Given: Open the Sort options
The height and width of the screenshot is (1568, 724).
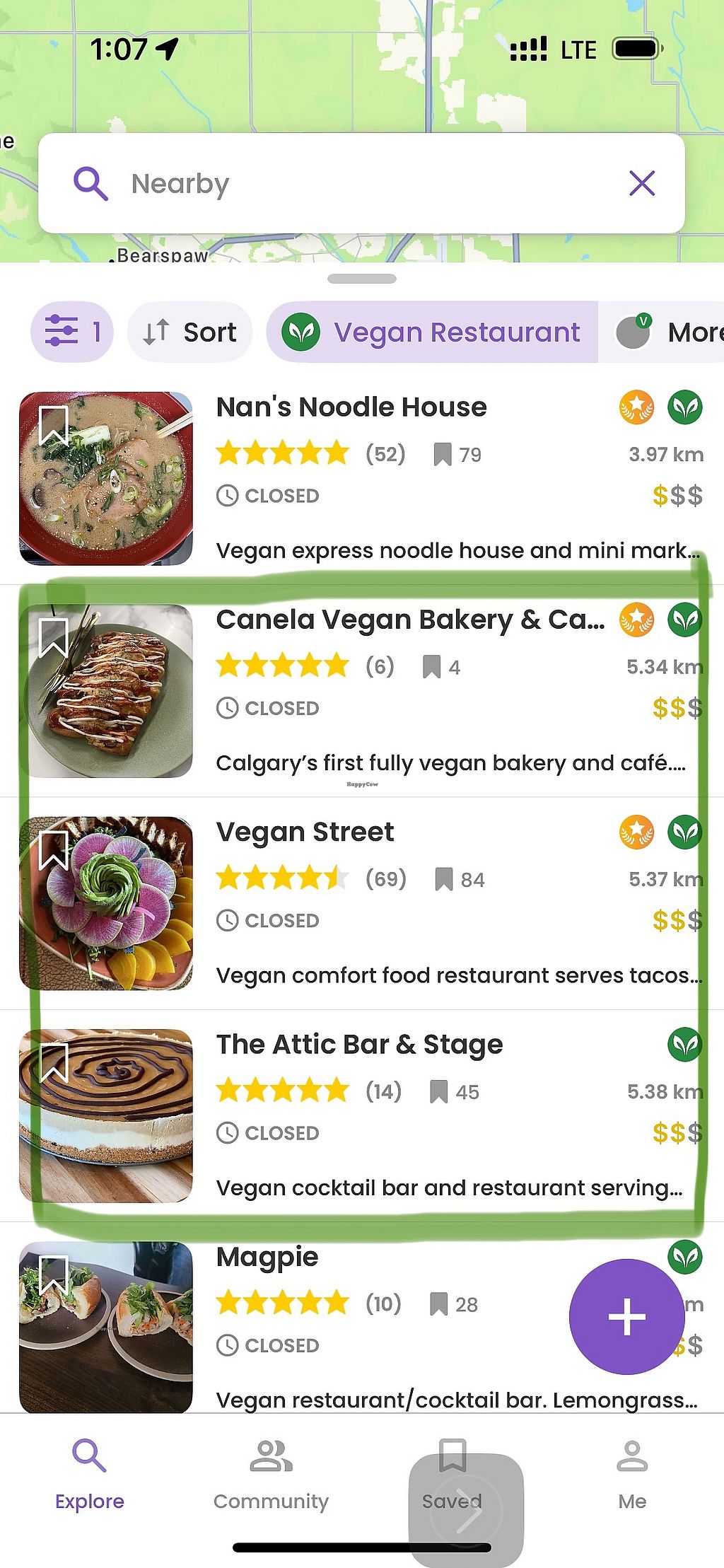Looking at the screenshot, I should pyautogui.click(x=189, y=332).
